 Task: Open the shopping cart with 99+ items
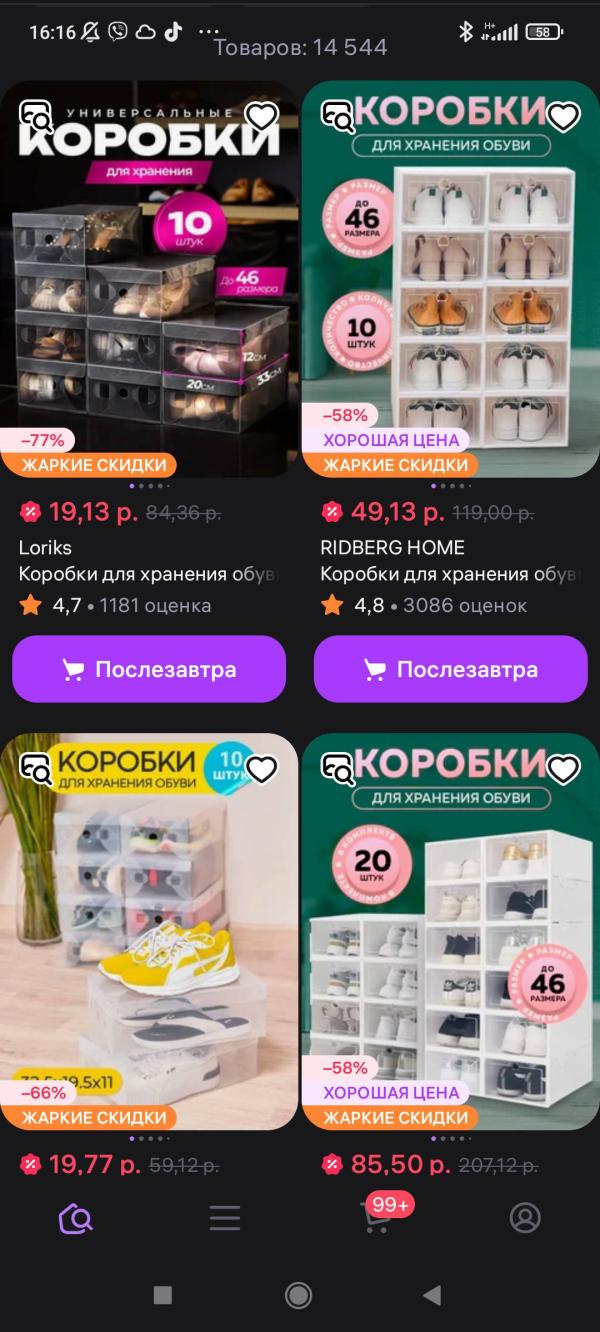[x=377, y=1215]
